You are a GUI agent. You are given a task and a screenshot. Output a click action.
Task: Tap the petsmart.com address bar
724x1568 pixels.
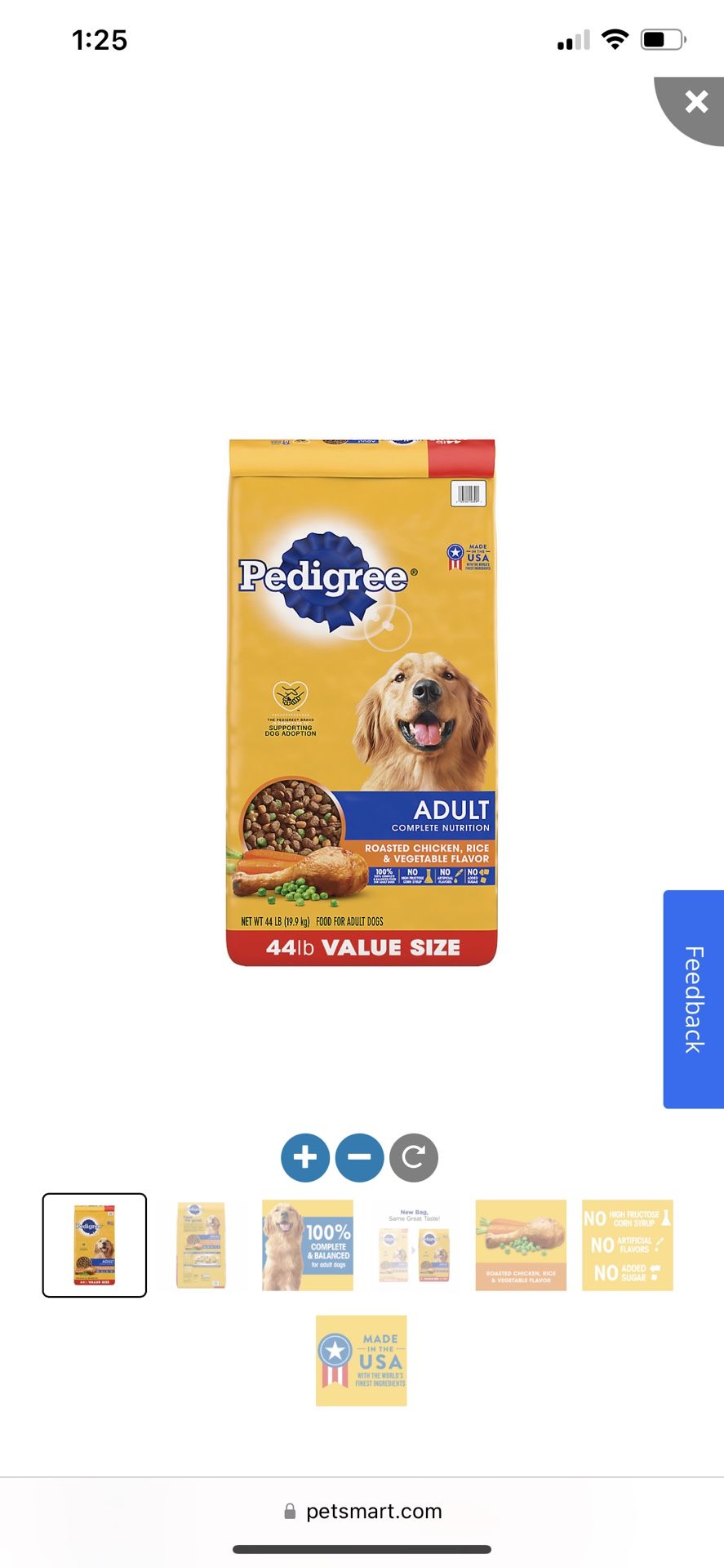[362, 1512]
